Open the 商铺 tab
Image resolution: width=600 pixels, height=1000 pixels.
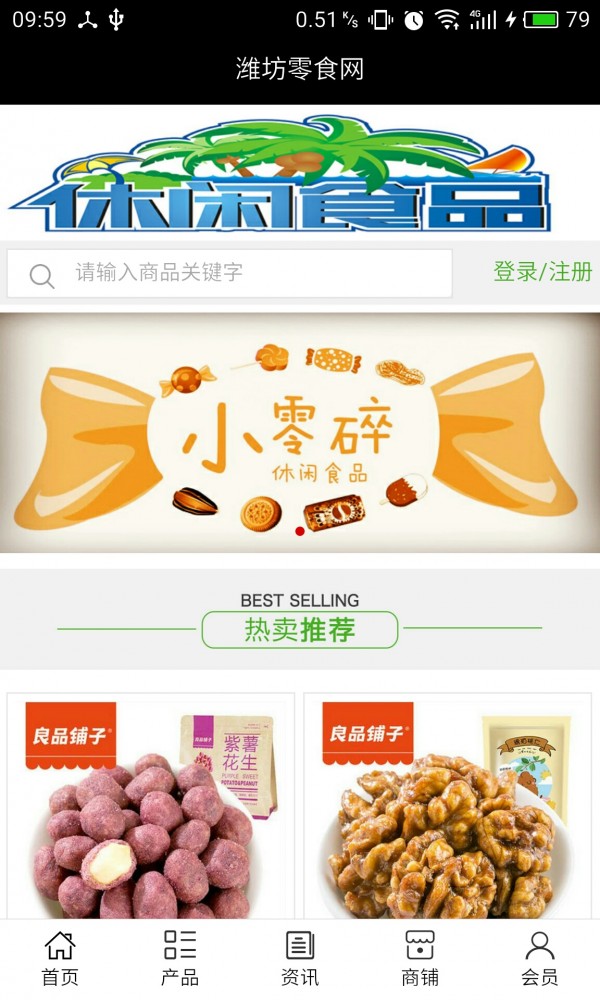[x=420, y=958]
